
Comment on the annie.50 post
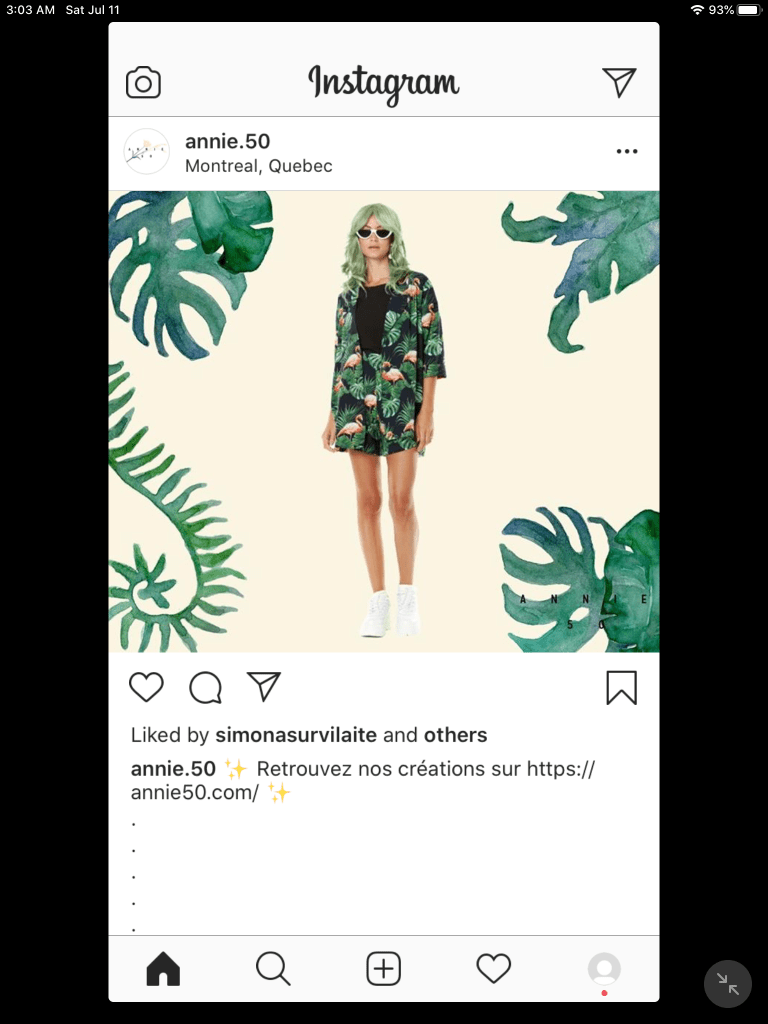[205, 688]
